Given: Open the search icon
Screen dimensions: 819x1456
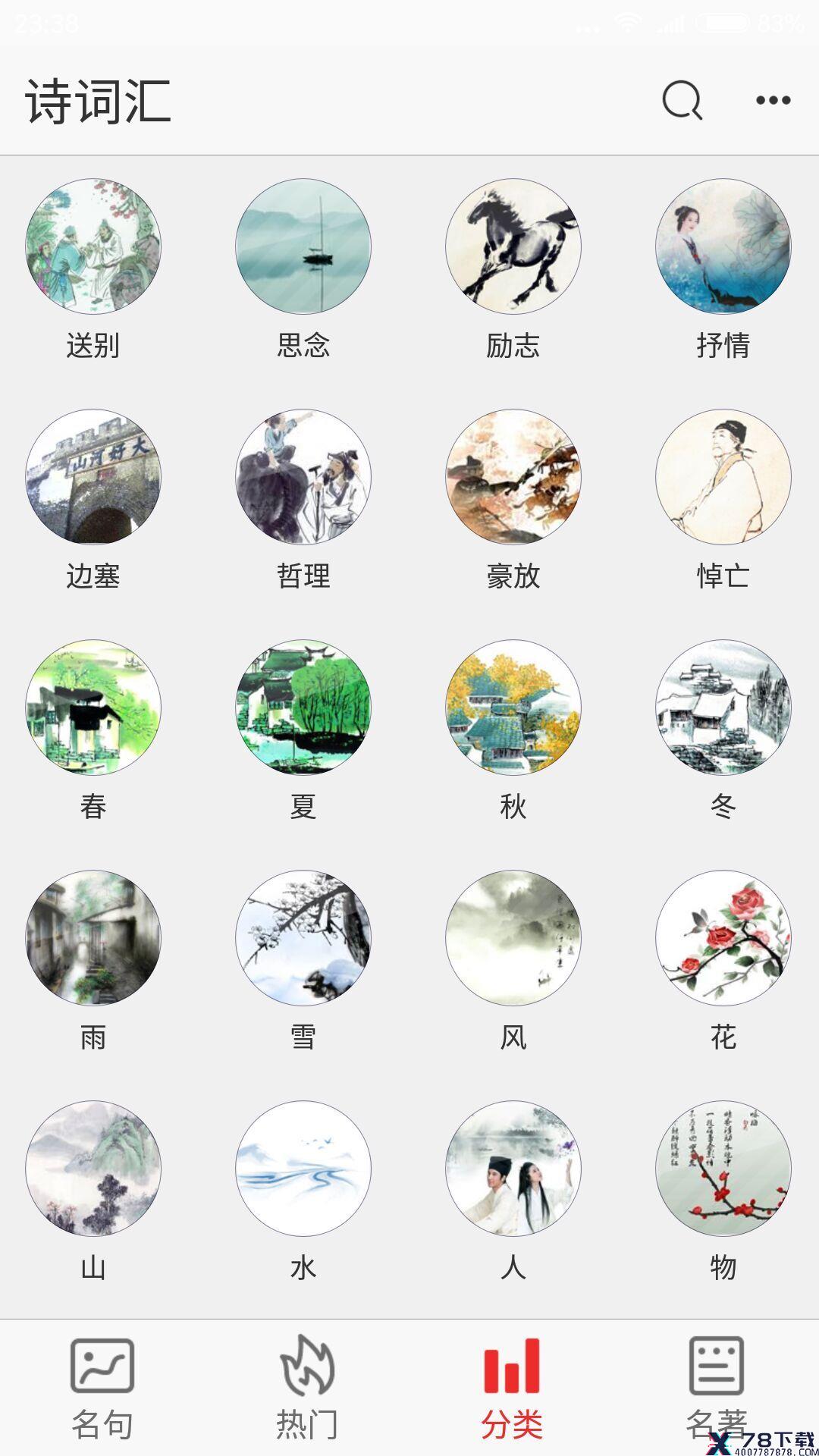Looking at the screenshot, I should click(682, 100).
